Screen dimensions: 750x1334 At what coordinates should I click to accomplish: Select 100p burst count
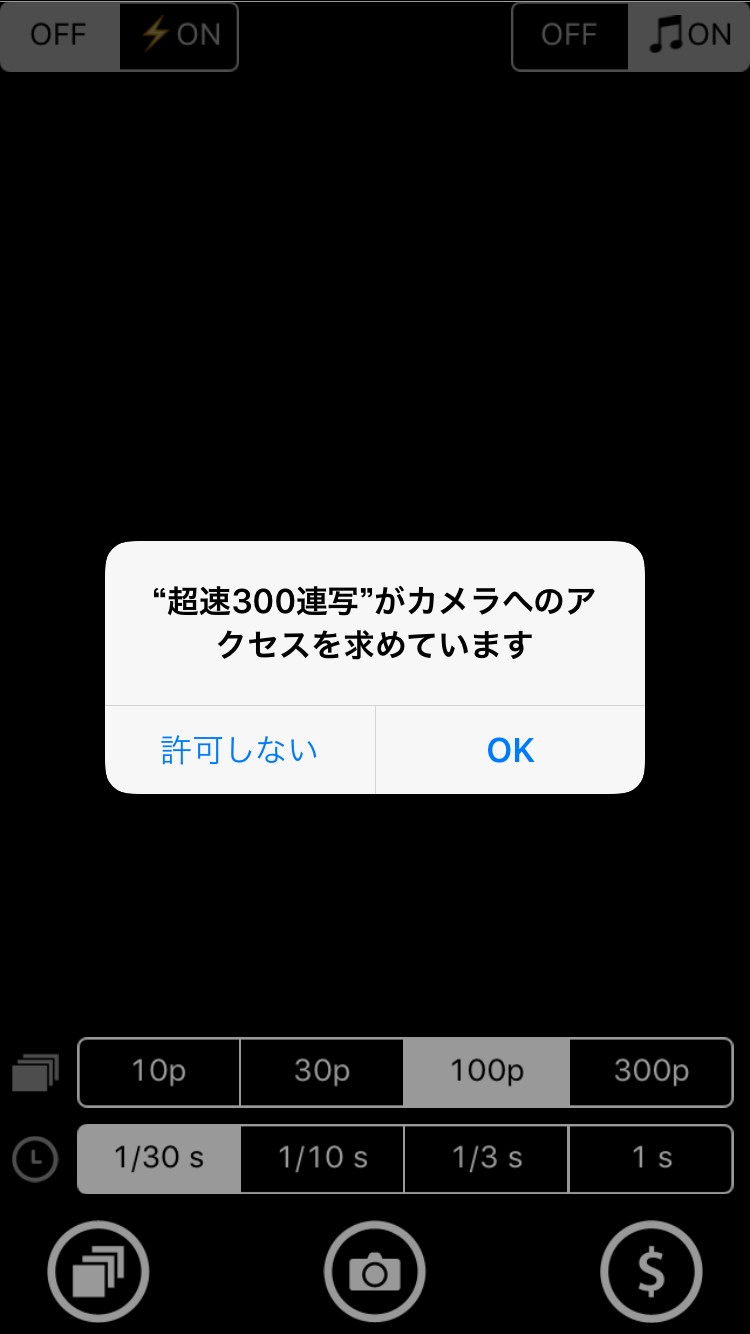point(486,1072)
